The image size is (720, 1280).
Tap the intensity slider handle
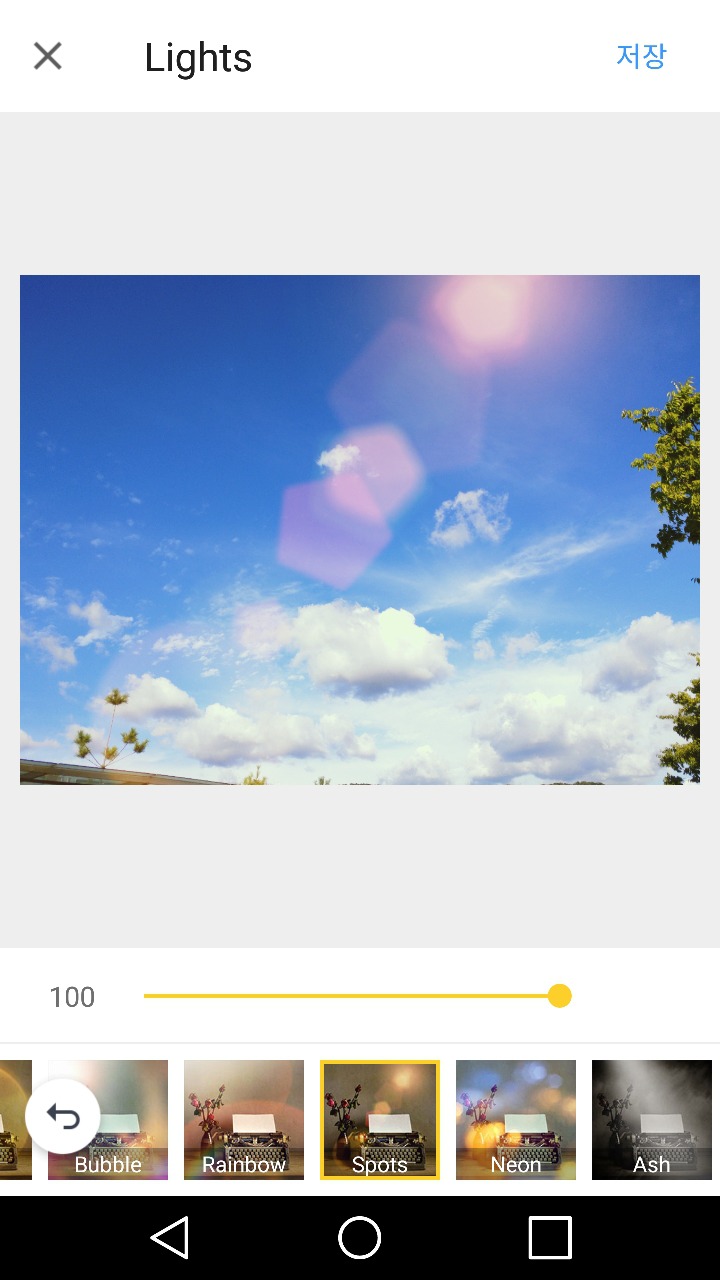point(560,996)
